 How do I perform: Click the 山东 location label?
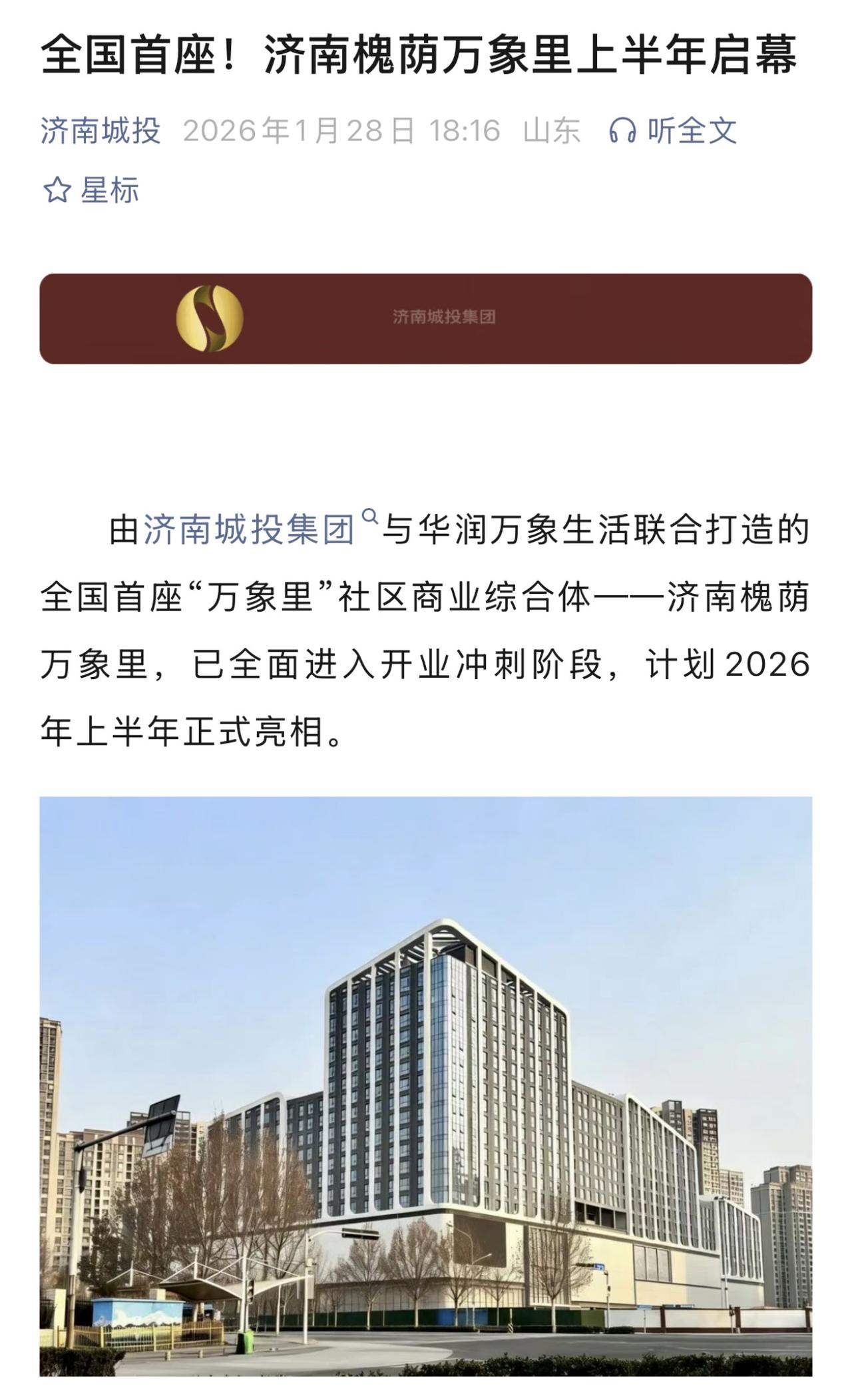[556, 131]
